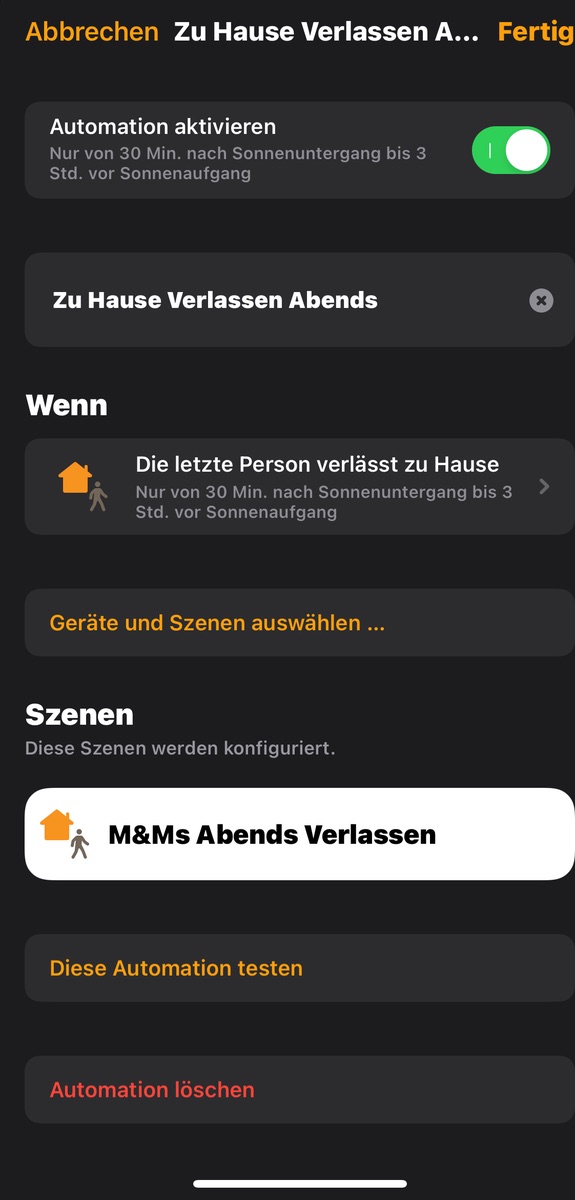Clear the automation name field
The image size is (575, 1200).
point(541,300)
